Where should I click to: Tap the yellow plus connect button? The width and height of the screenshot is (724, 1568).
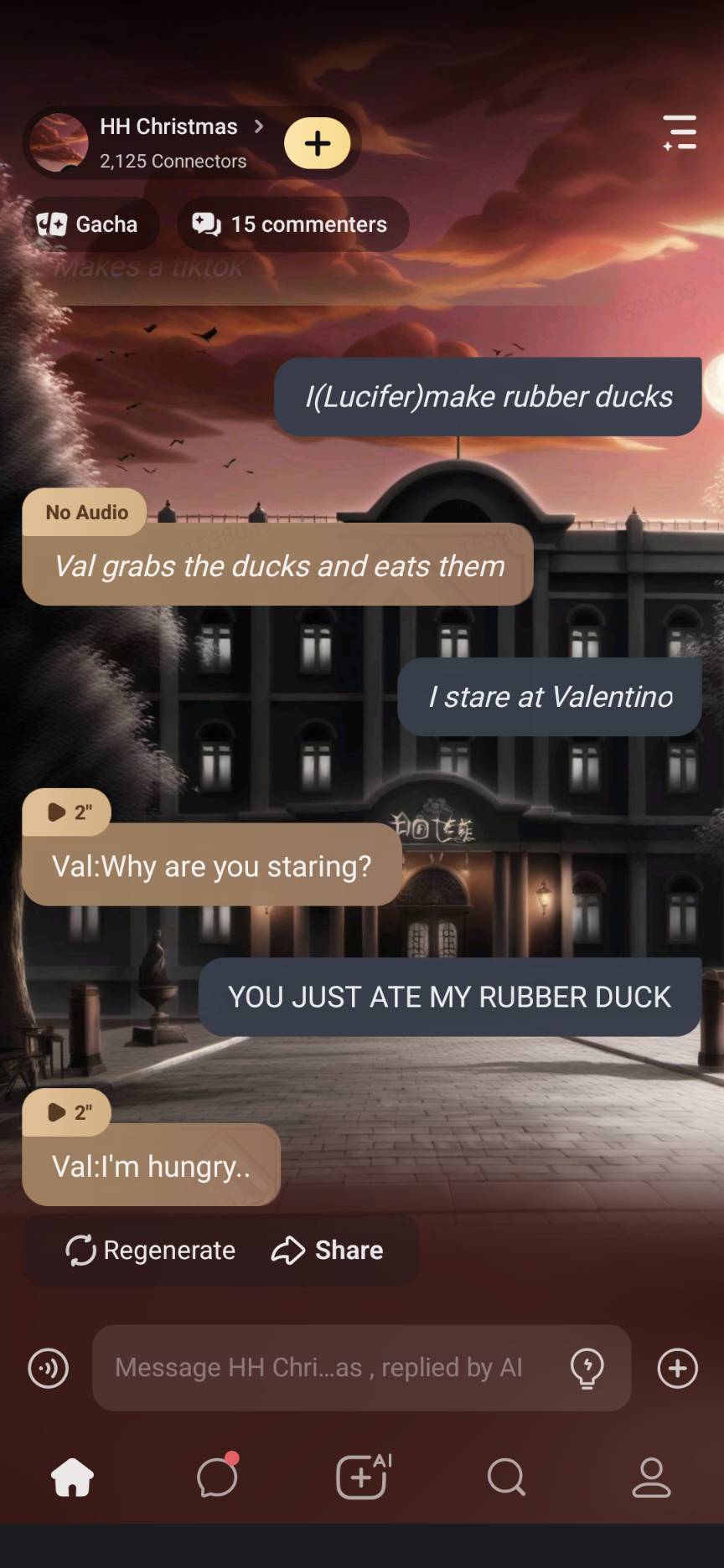coord(317,143)
